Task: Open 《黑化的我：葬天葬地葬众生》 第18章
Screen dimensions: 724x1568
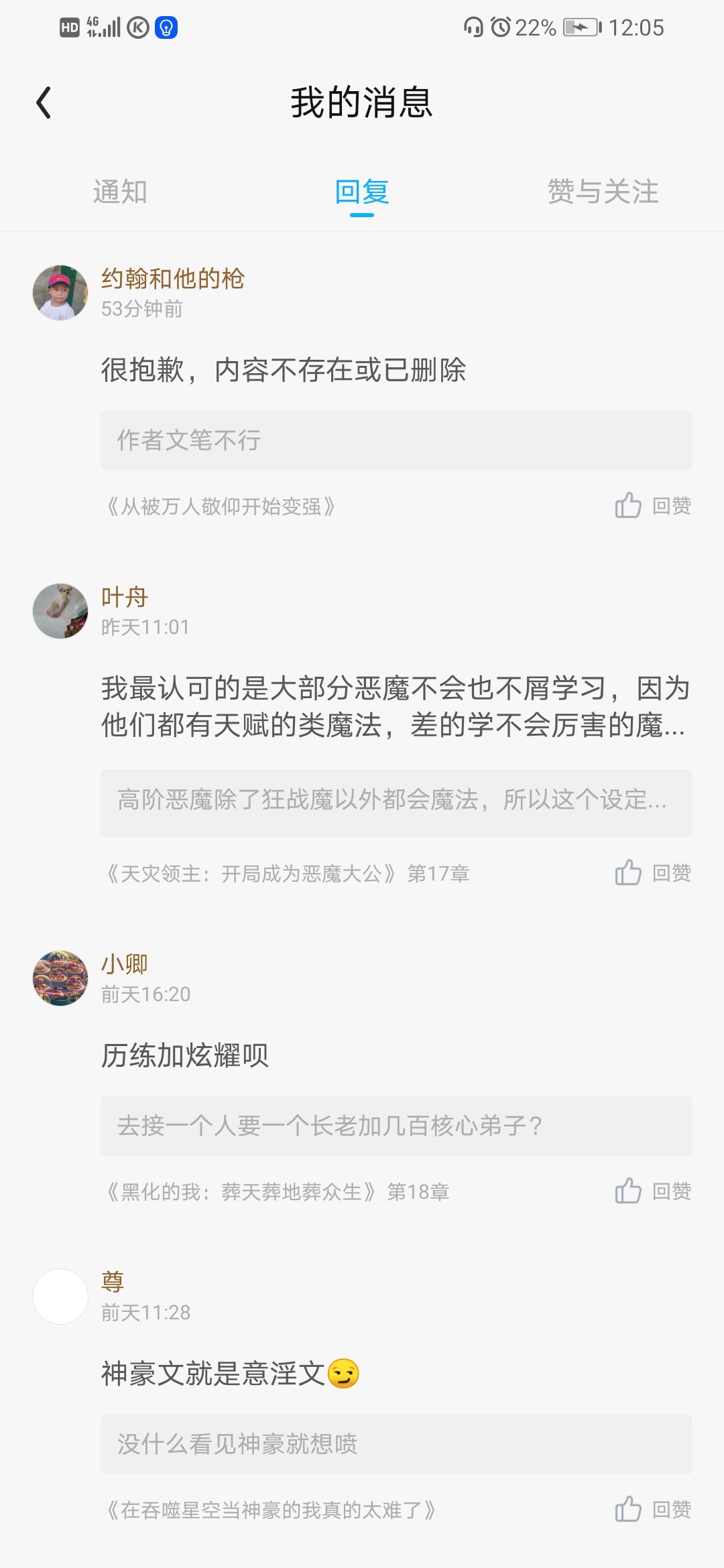Action: click(278, 1192)
